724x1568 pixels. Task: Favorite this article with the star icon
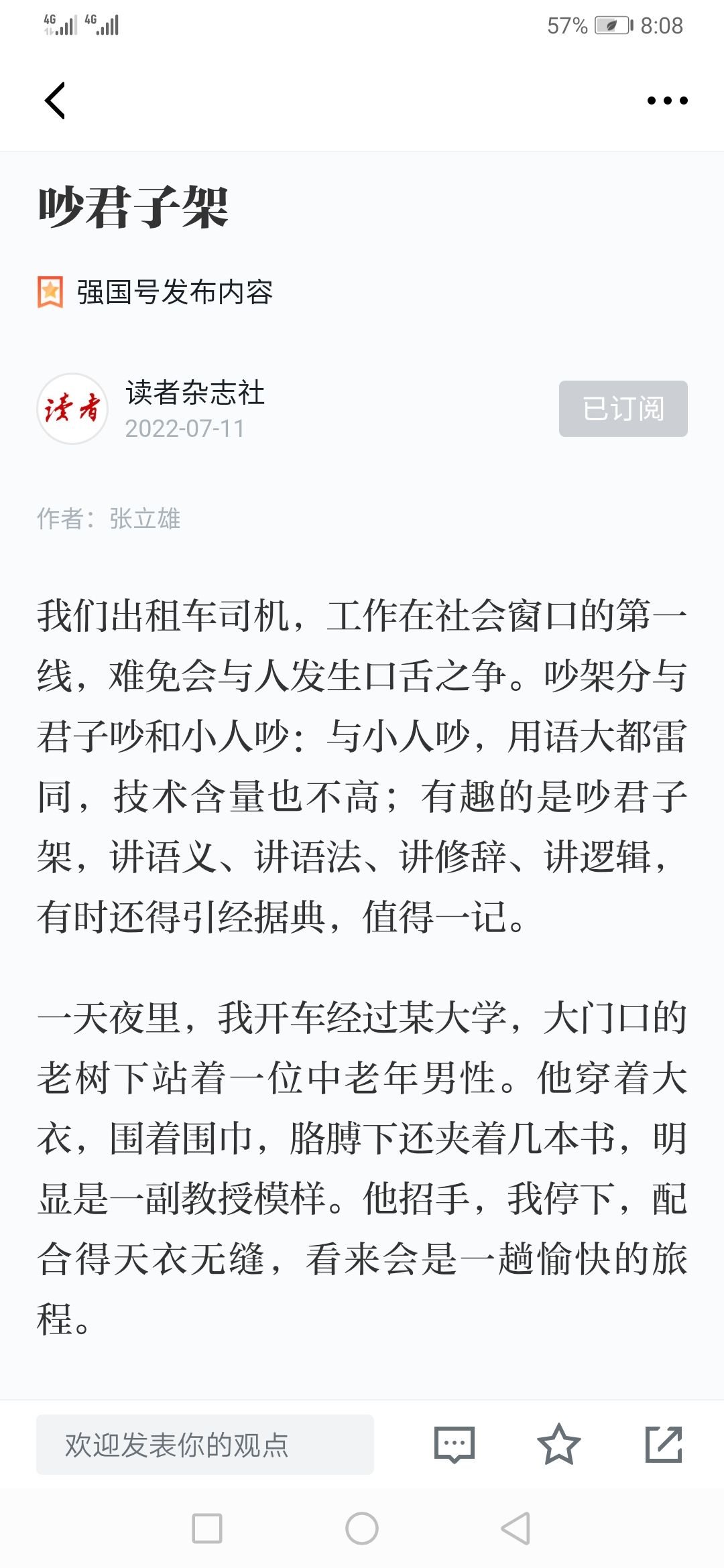click(558, 1445)
